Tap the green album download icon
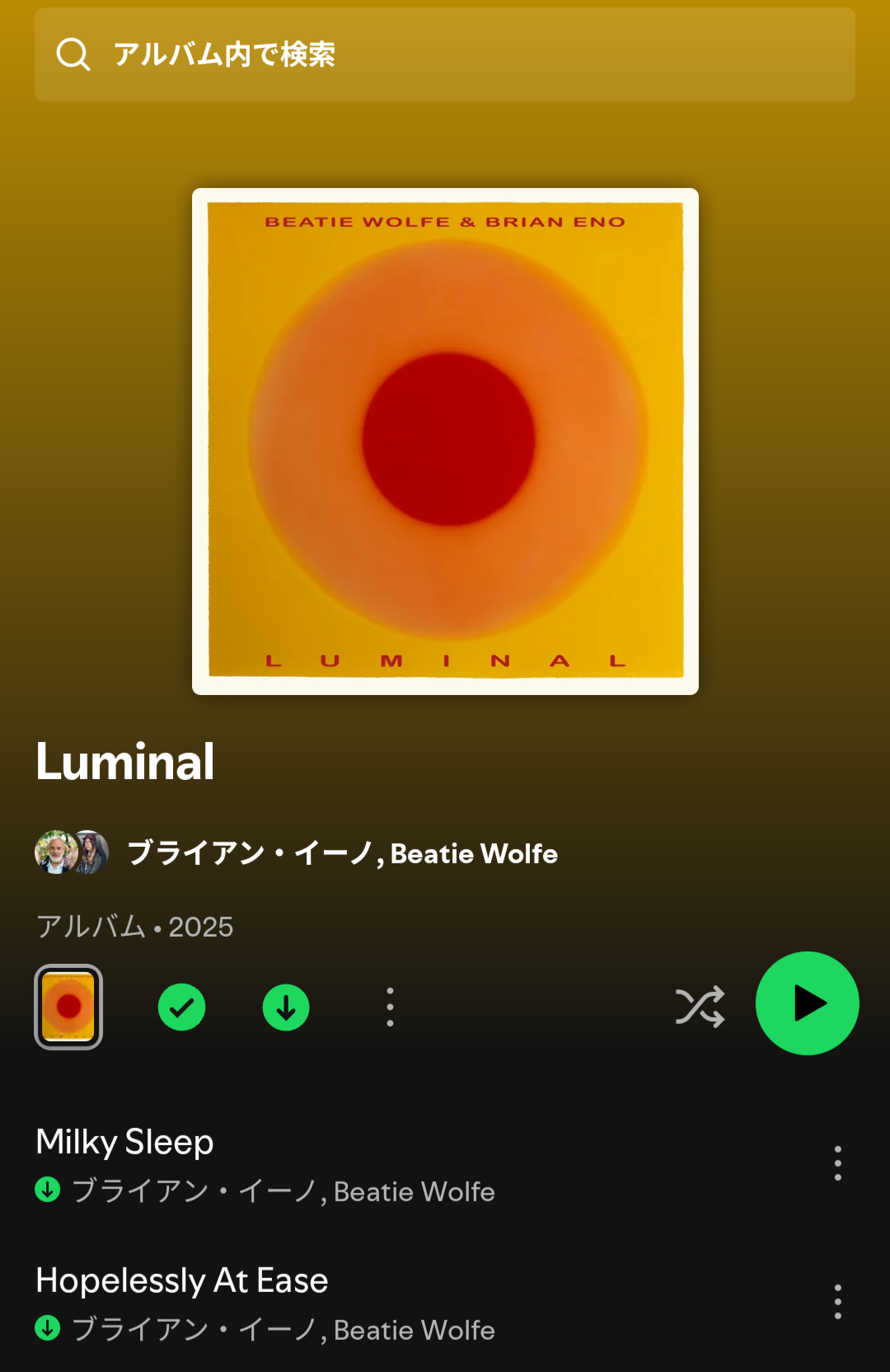 (x=286, y=1007)
